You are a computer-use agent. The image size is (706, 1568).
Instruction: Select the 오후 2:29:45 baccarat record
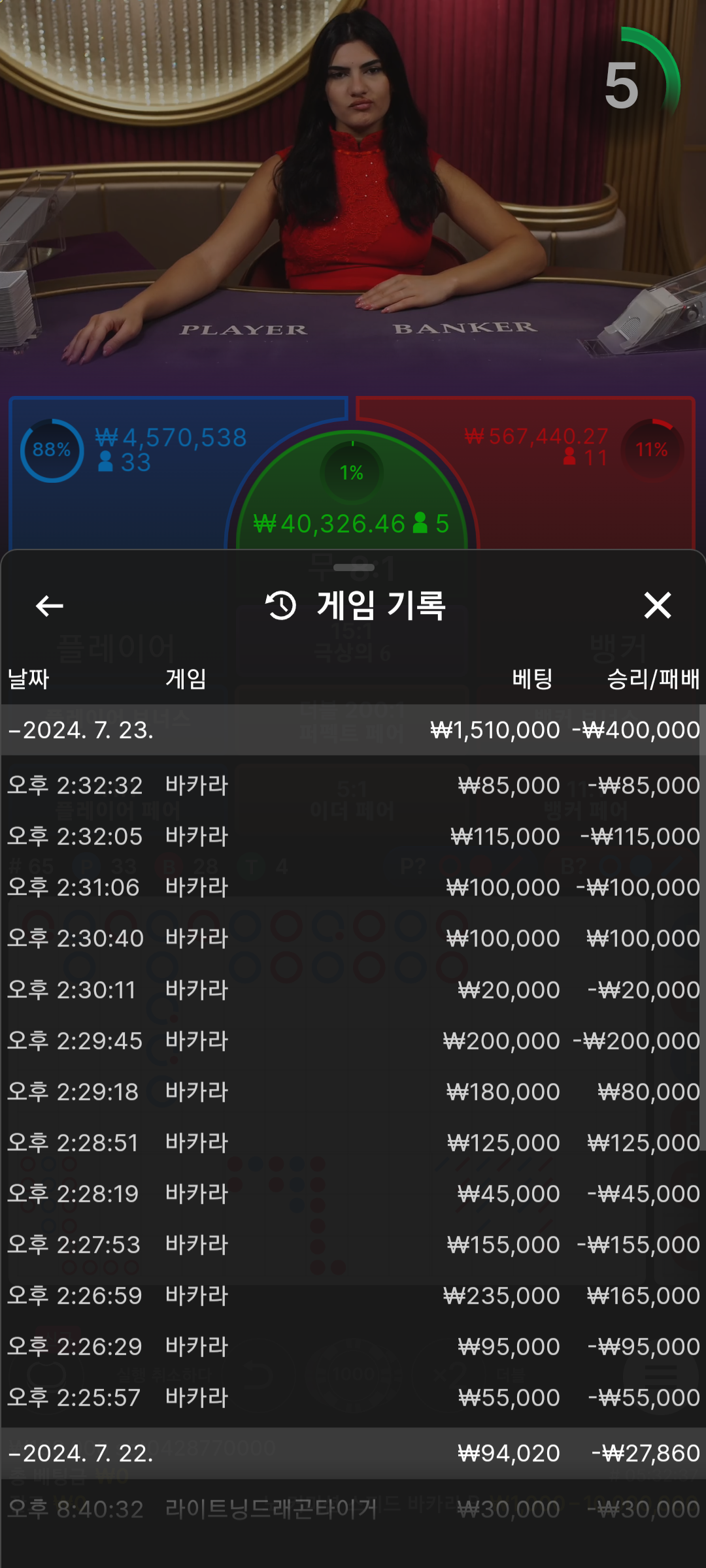click(x=353, y=1041)
